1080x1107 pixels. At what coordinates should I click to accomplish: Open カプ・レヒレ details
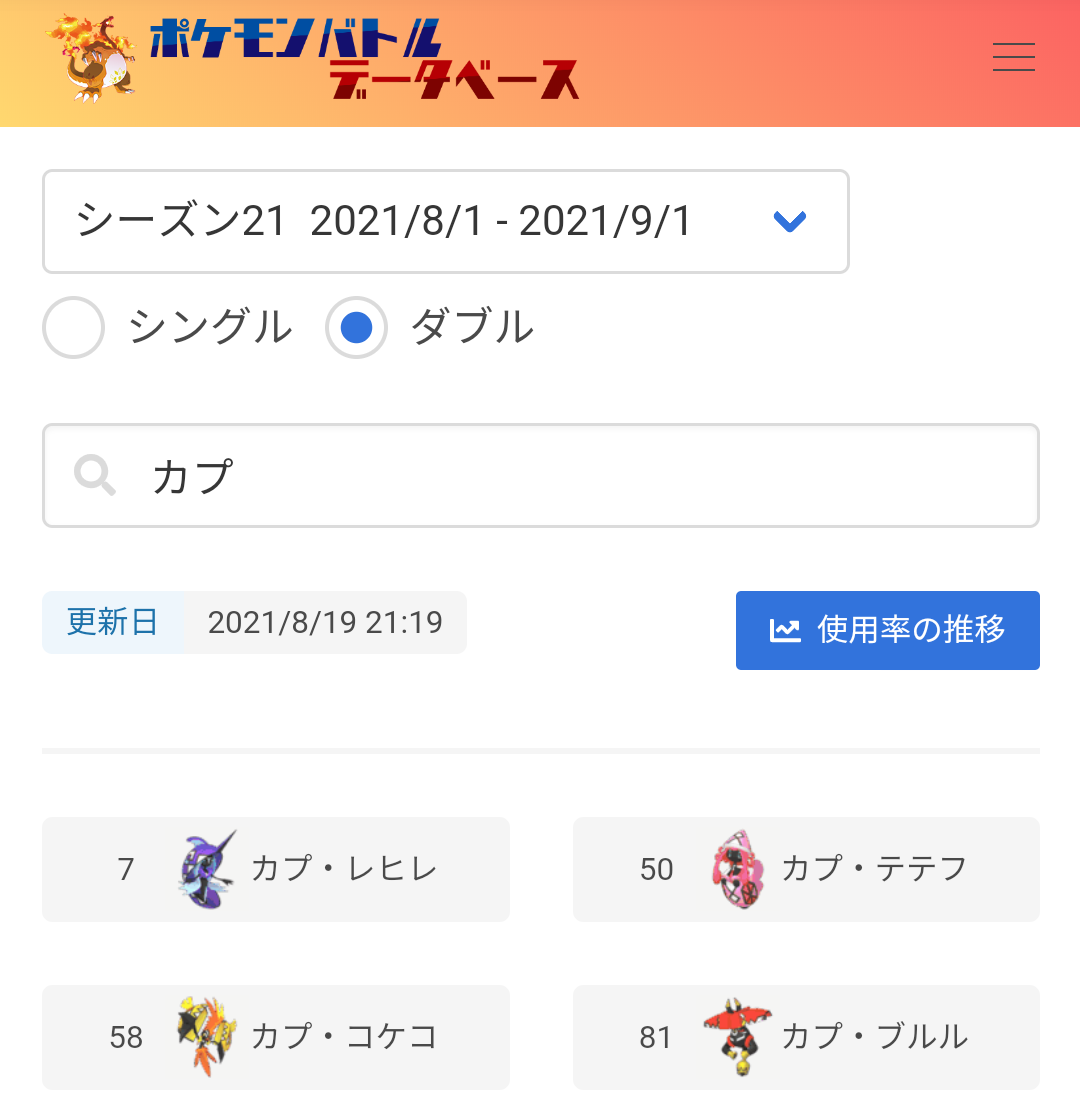[276, 869]
